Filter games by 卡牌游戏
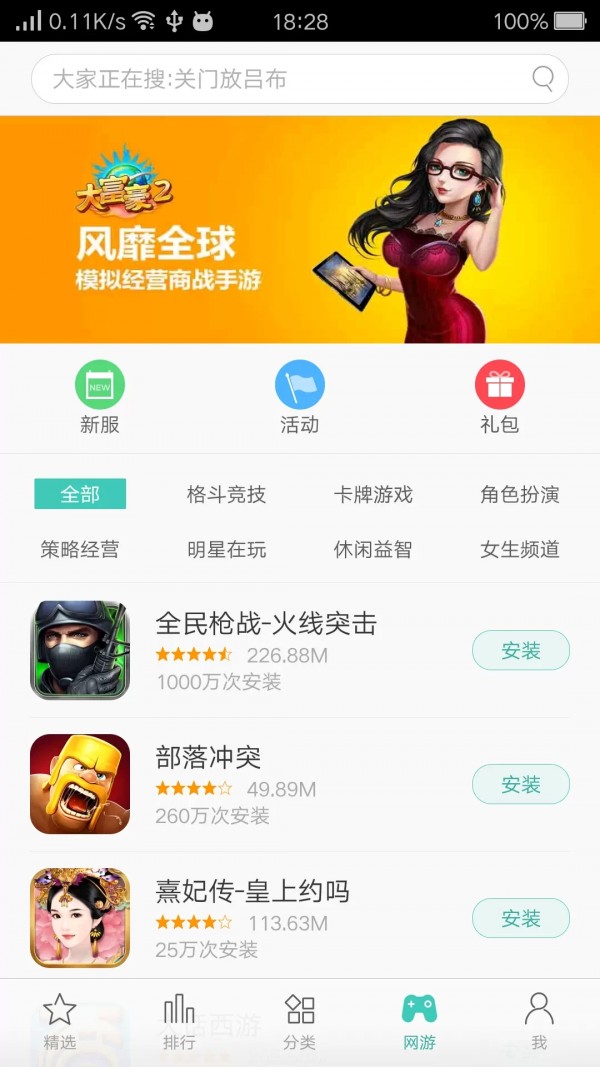The height and width of the screenshot is (1067, 600). (373, 494)
